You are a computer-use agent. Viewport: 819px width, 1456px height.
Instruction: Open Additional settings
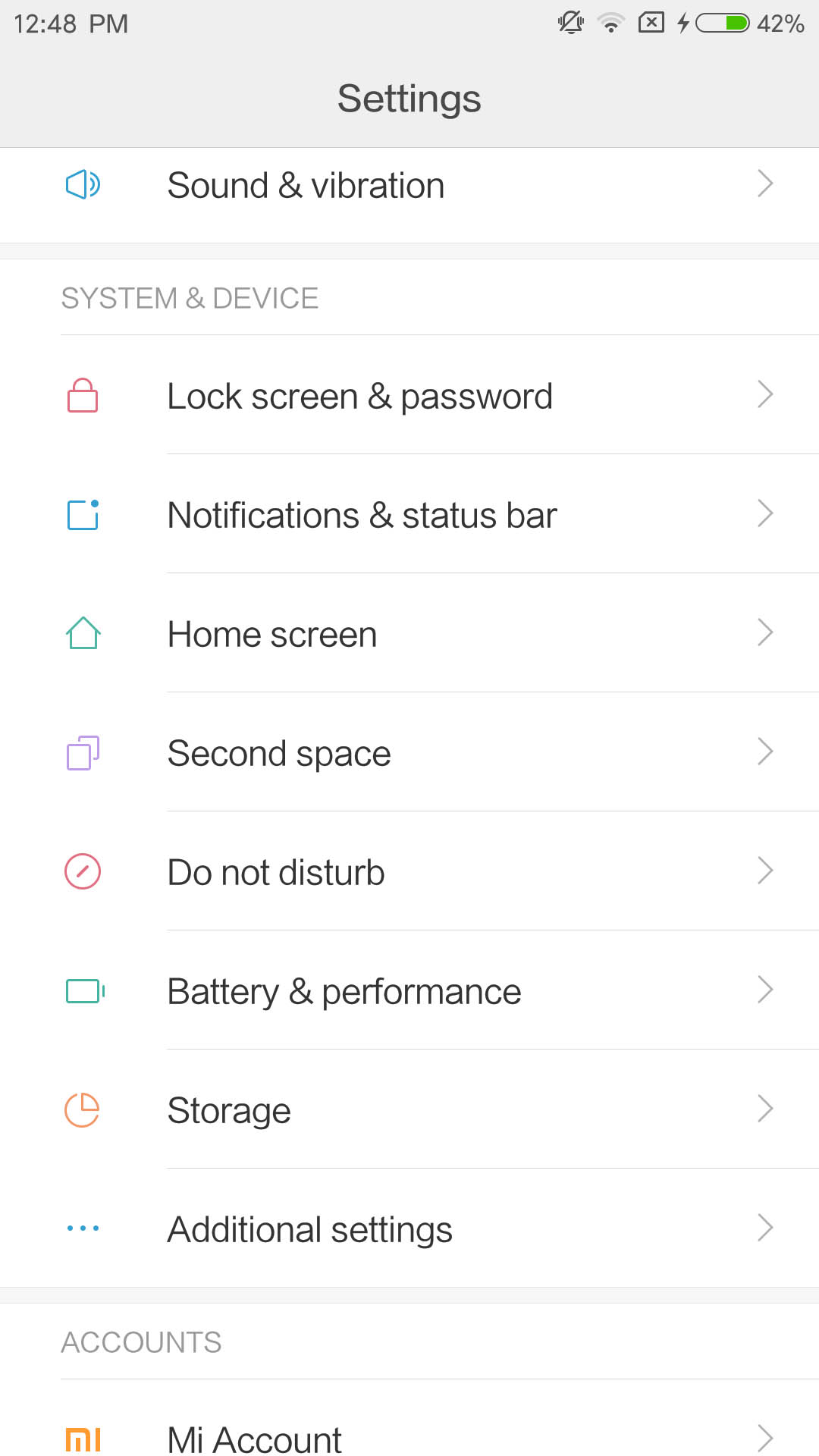click(409, 1228)
